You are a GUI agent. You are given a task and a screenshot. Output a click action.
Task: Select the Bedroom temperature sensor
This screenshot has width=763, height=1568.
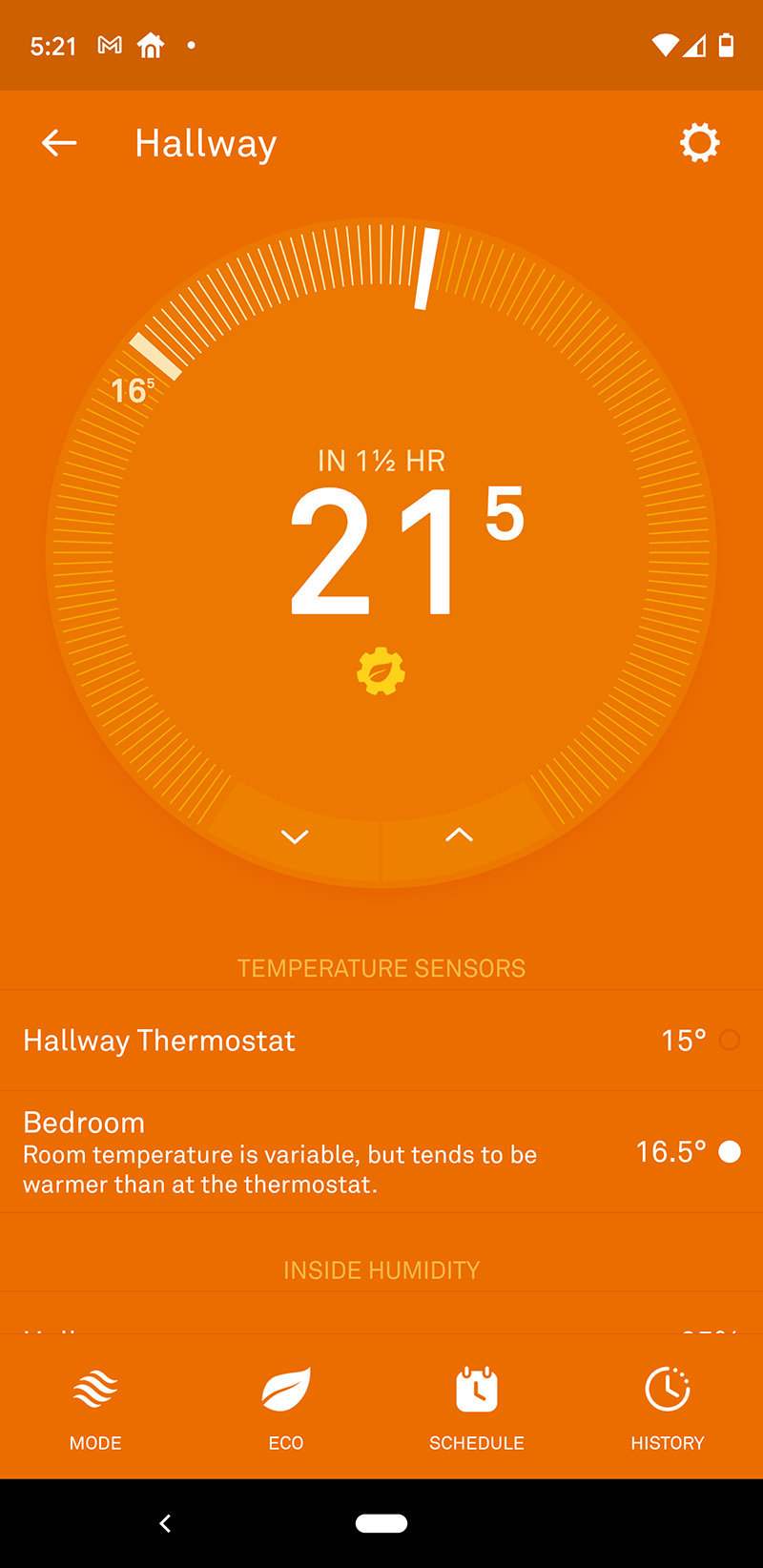coord(729,1151)
